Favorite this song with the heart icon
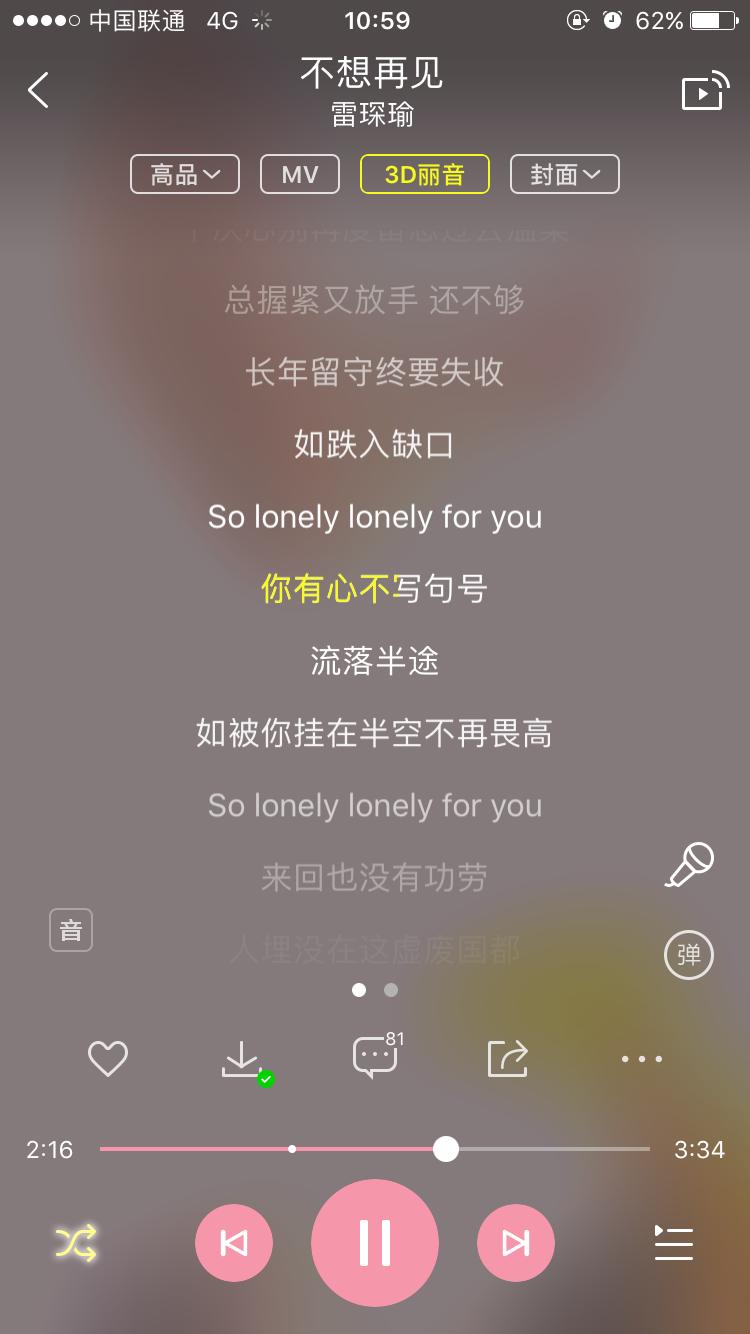This screenshot has height=1334, width=750. point(107,1057)
